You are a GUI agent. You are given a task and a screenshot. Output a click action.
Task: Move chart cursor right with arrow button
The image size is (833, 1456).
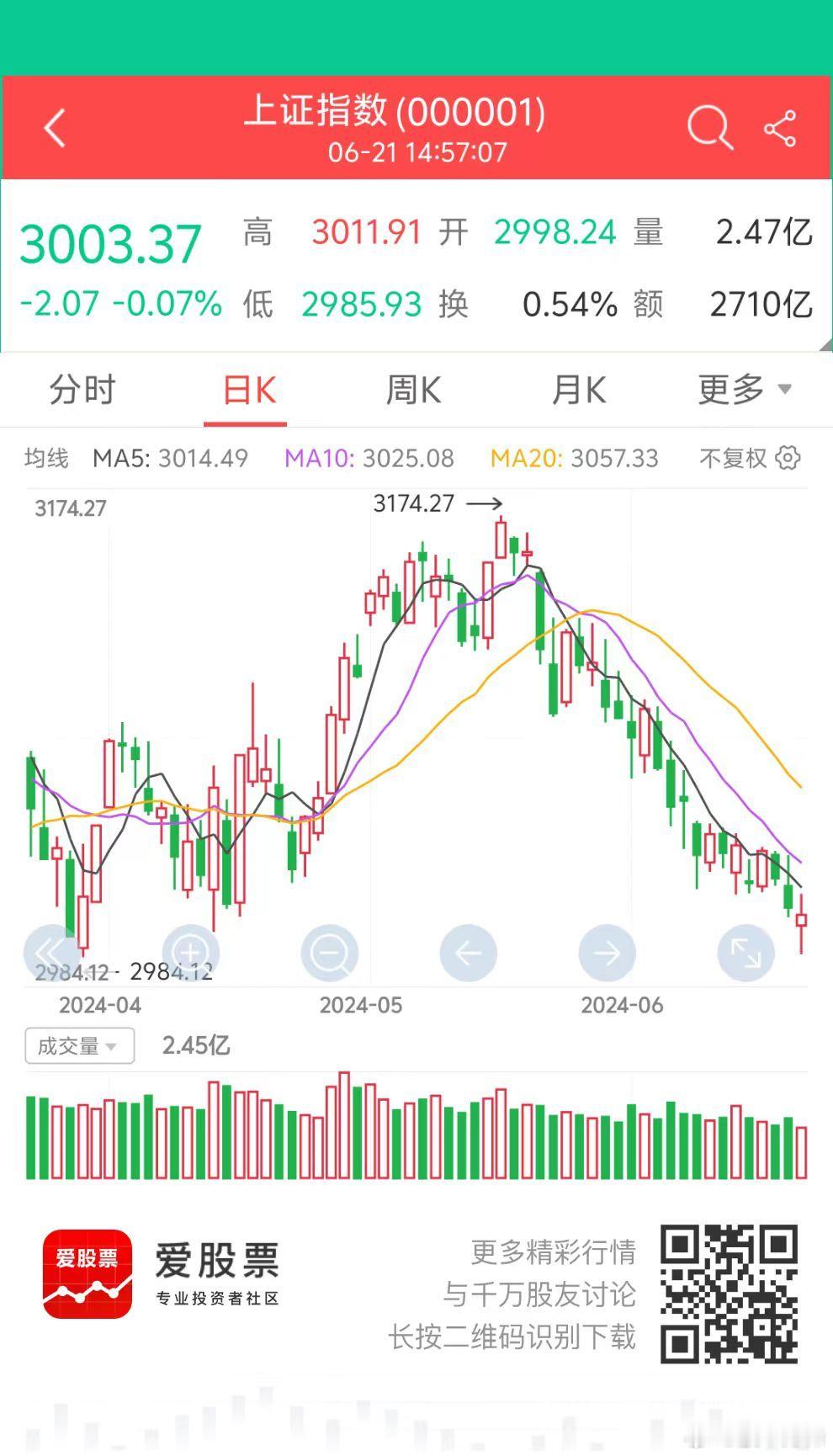(608, 953)
